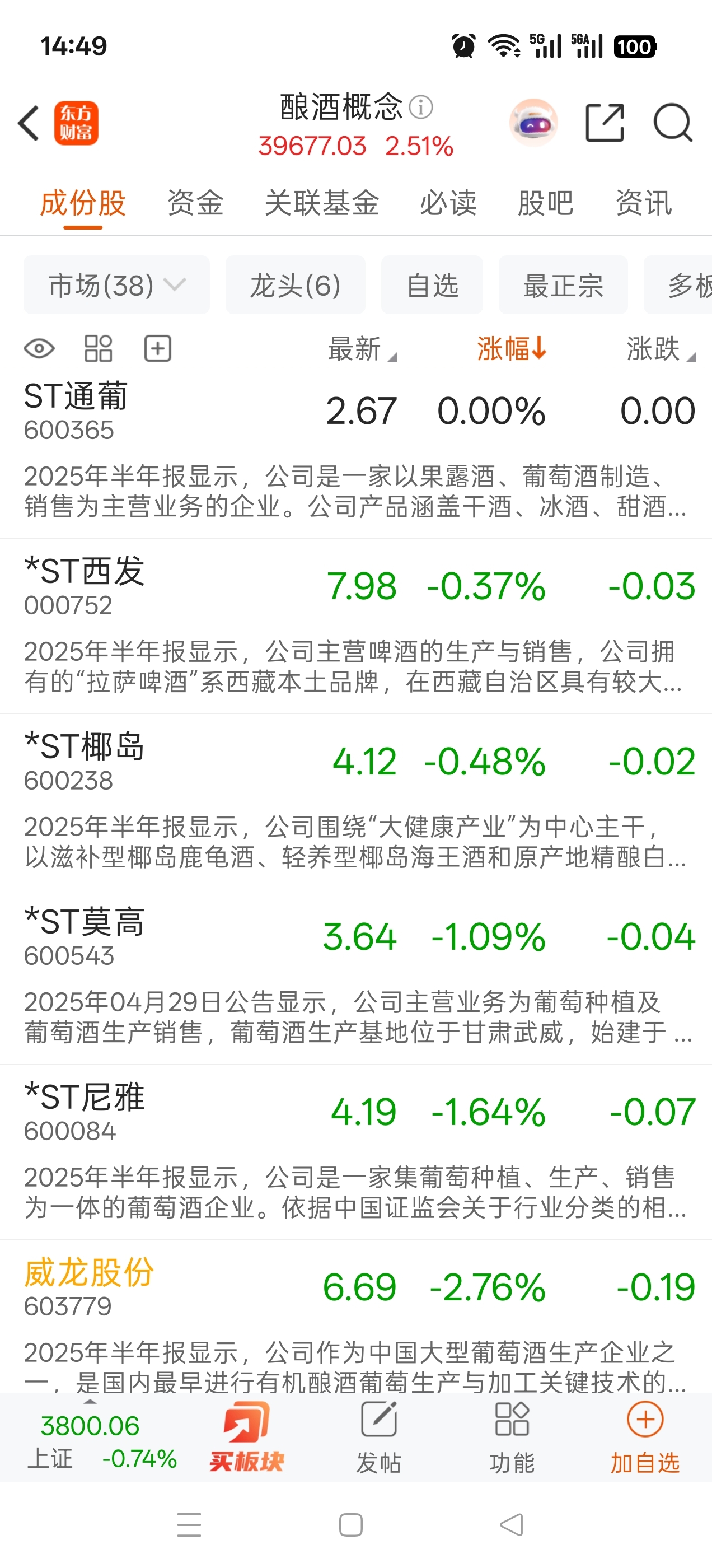
Task: Open the AI robot assistant
Action: pos(533,123)
